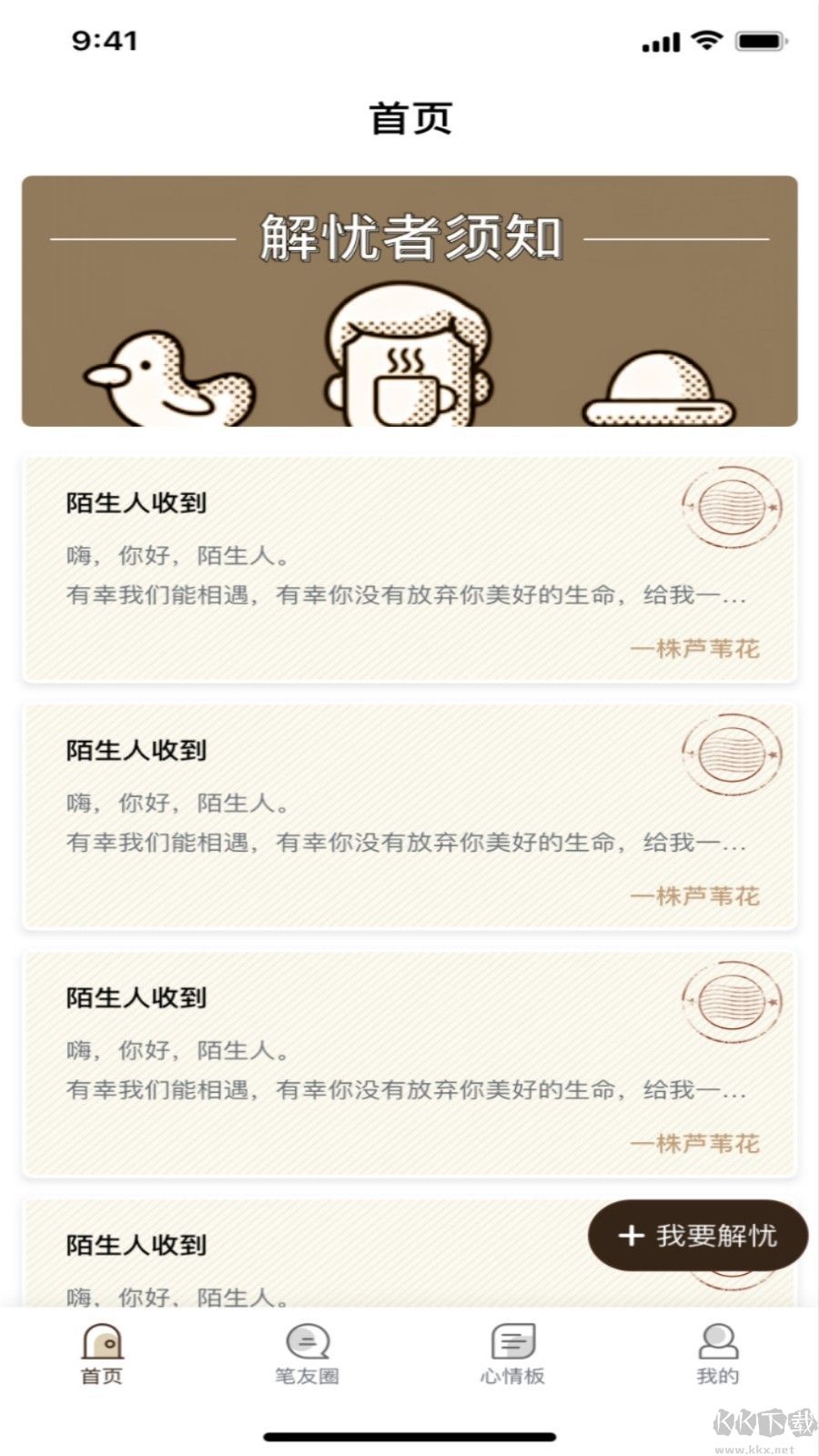Select the 我的 tab label
Viewport: 819px width, 1456px height.
point(716,1376)
